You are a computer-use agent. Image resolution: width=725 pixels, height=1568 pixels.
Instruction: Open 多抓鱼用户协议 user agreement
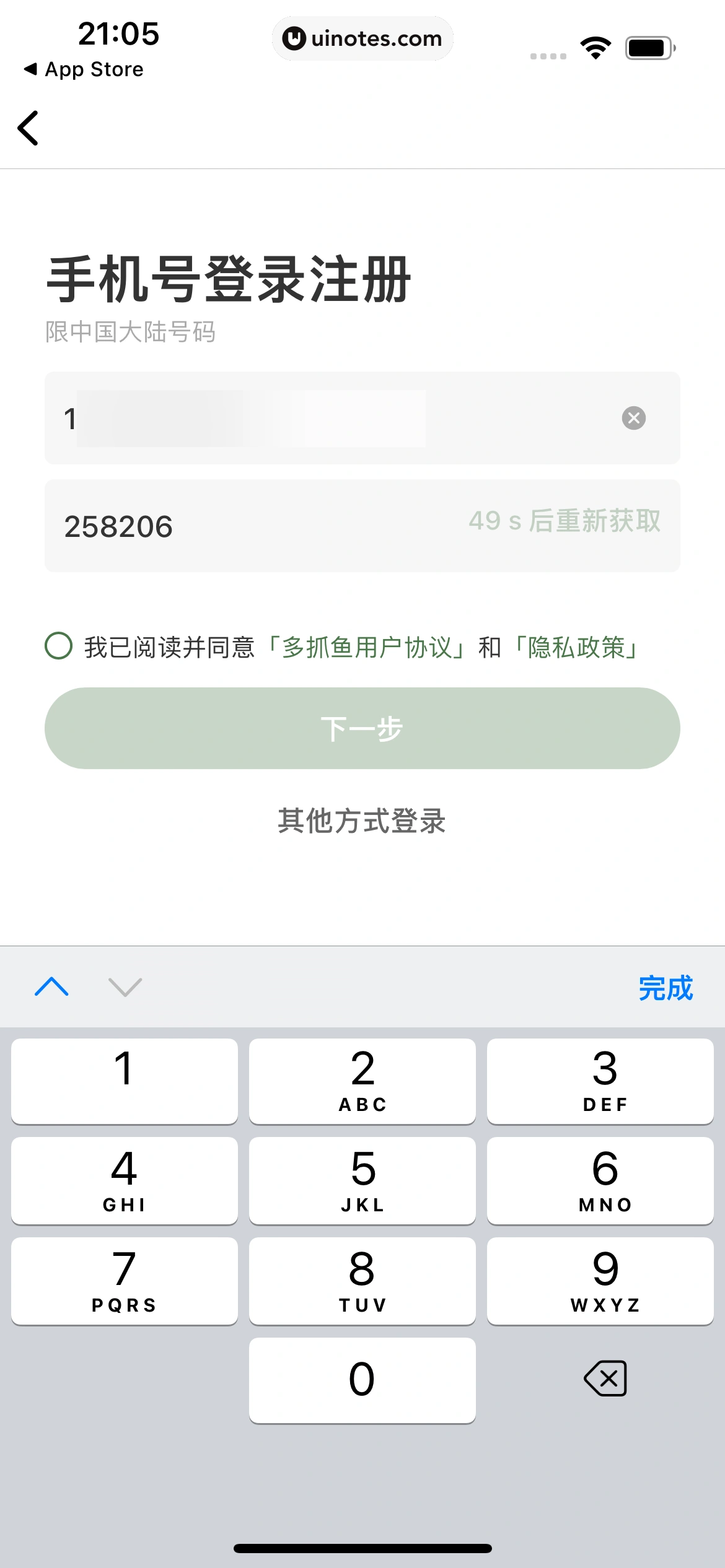click(x=367, y=647)
